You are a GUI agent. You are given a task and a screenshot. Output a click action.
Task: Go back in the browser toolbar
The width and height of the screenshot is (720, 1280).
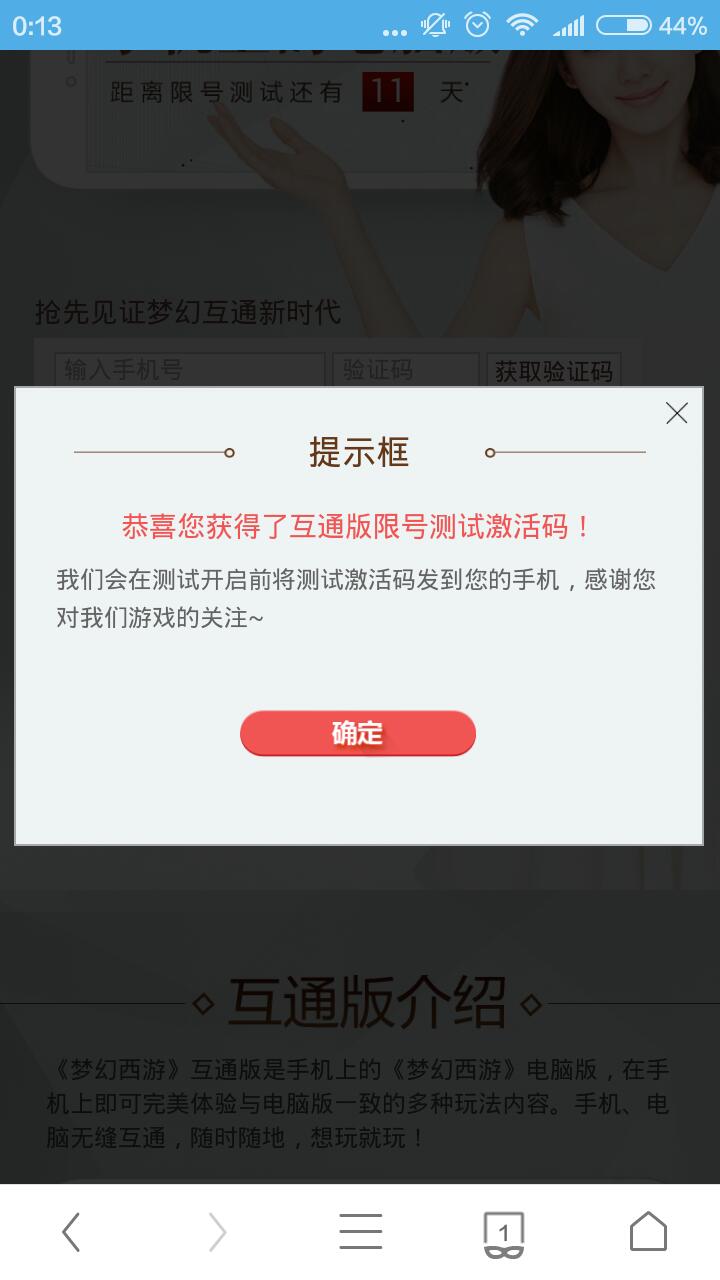pyautogui.click(x=71, y=1232)
